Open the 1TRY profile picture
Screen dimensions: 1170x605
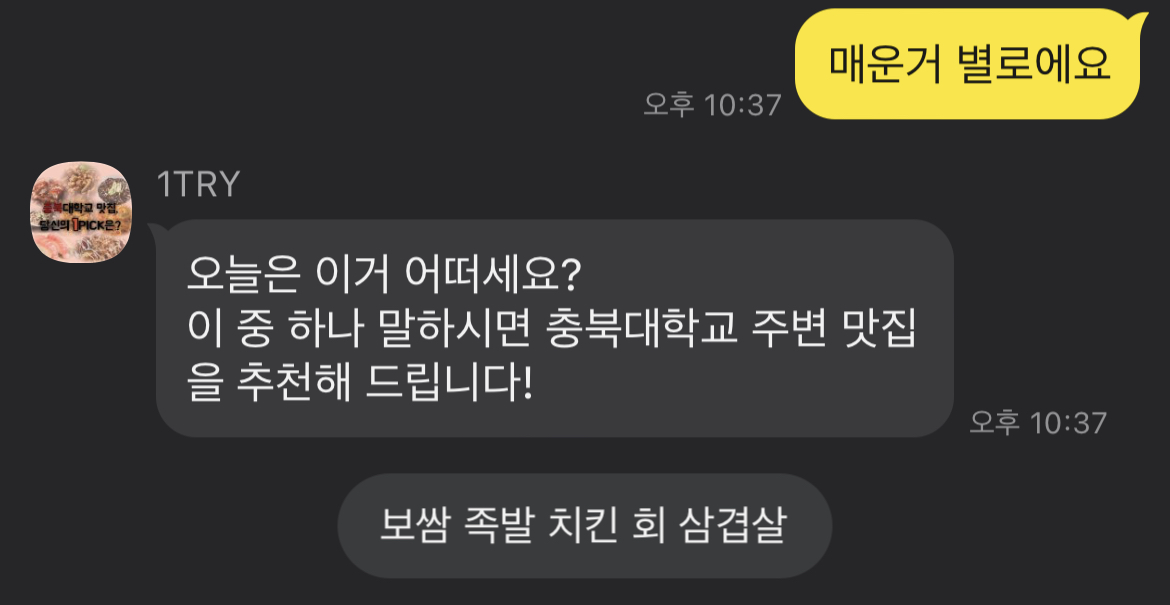click(81, 212)
